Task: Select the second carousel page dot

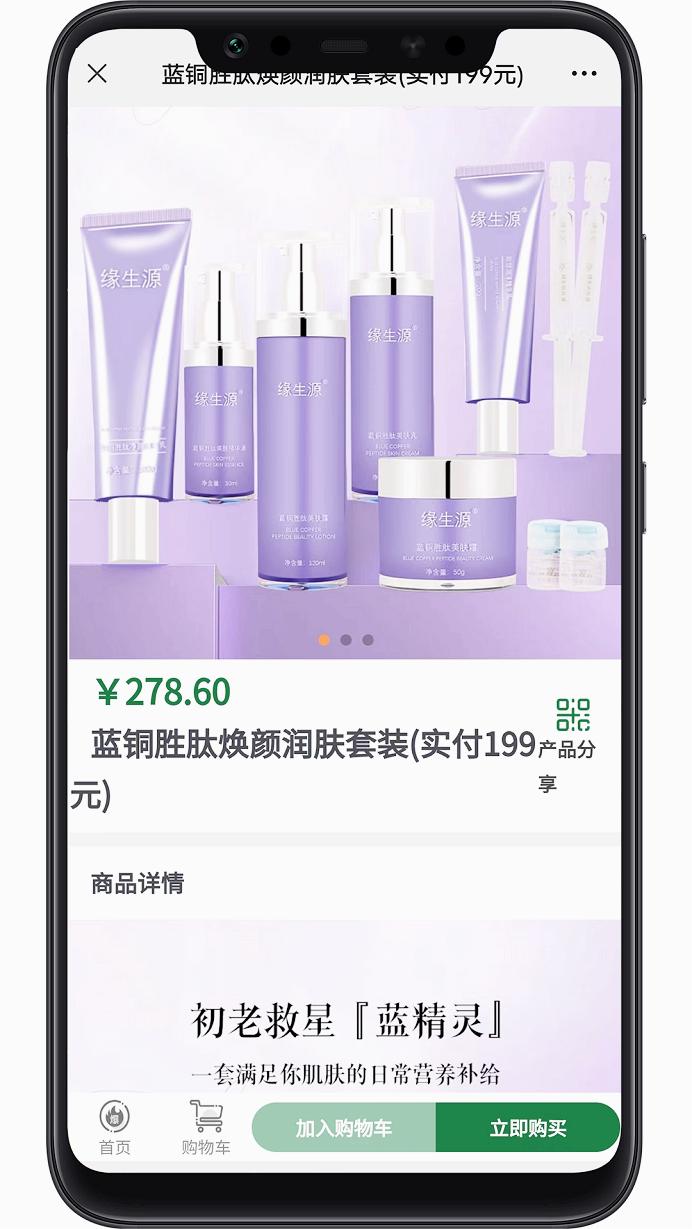Action: click(346, 640)
